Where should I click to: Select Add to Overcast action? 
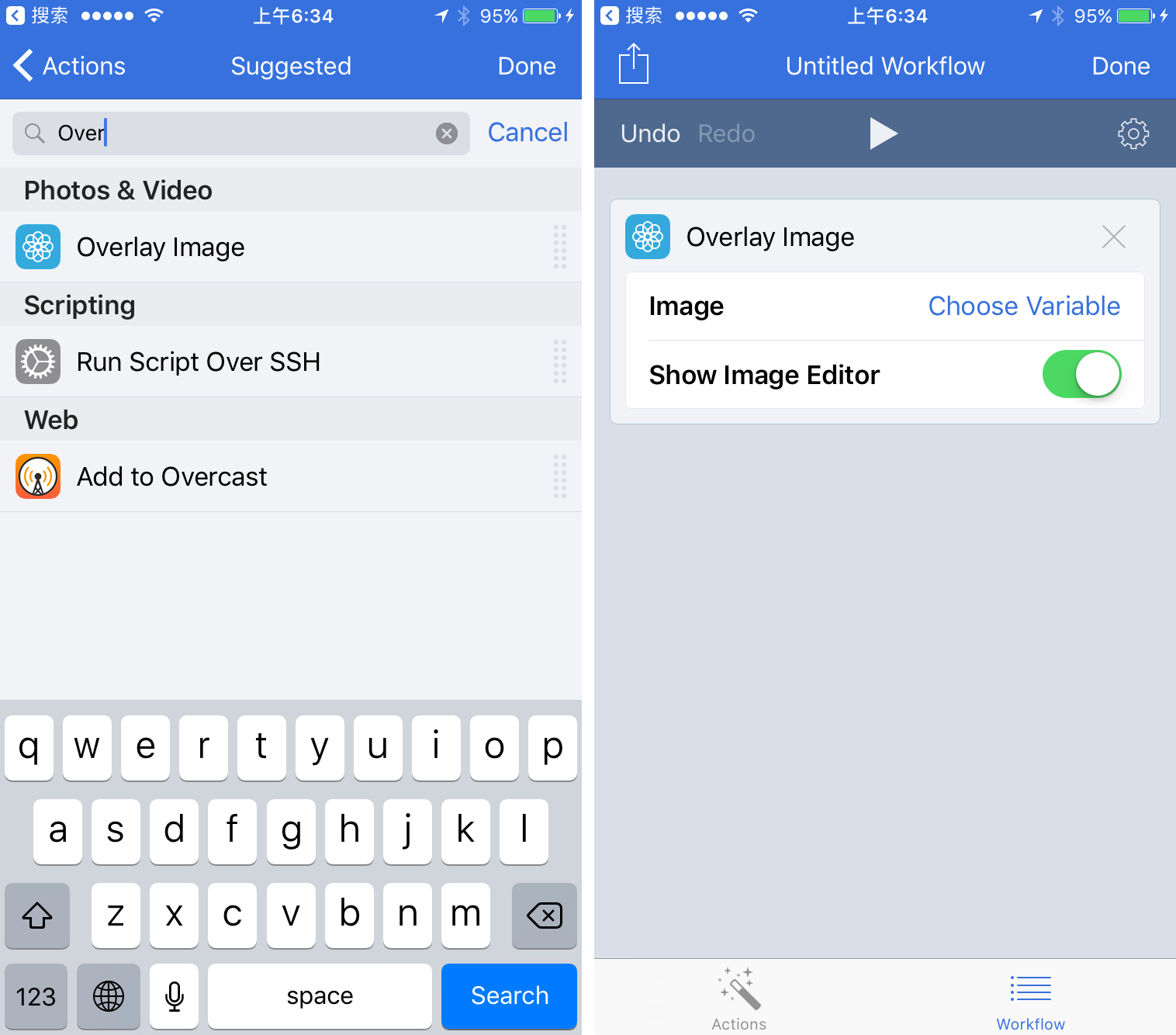coord(171,476)
